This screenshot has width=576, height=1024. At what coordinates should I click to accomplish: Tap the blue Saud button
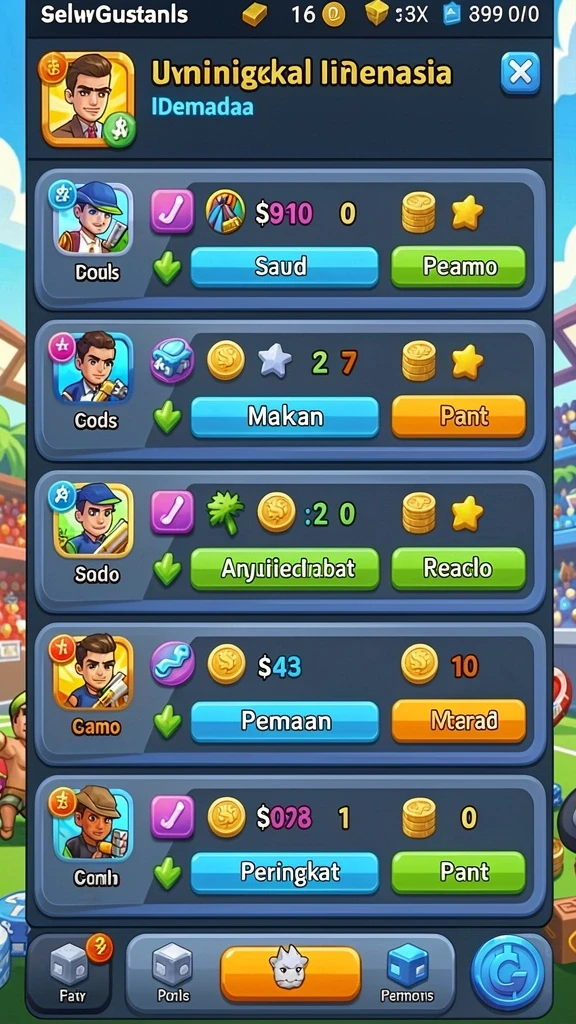point(284,267)
